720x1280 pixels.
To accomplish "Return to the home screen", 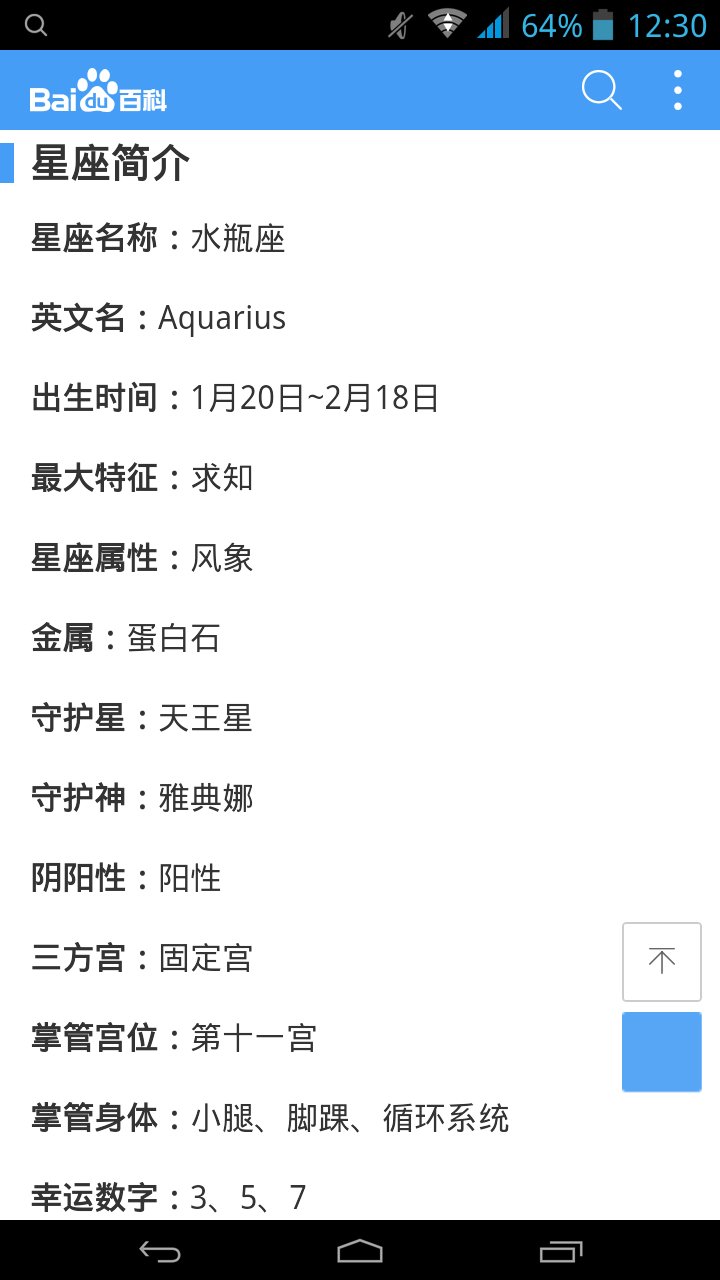I will click(360, 1251).
